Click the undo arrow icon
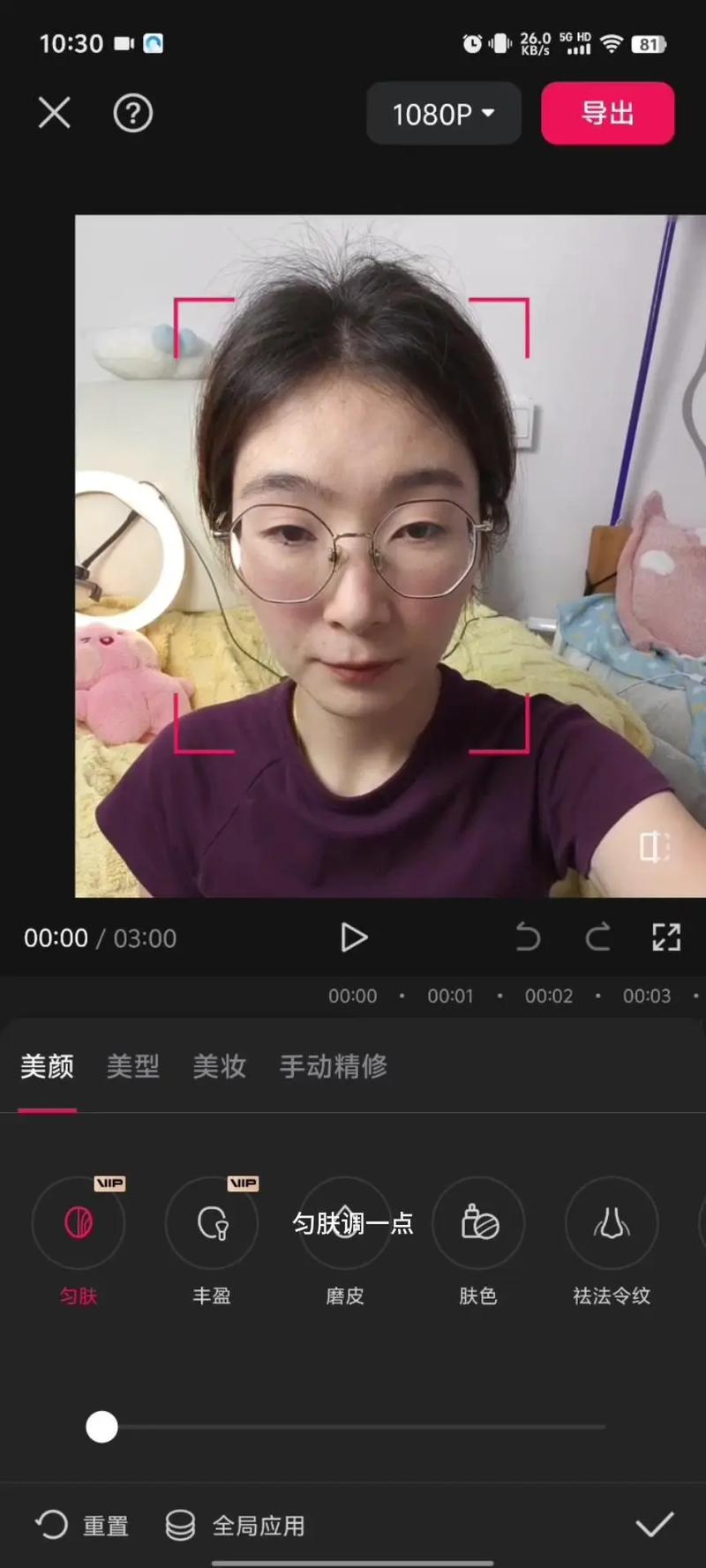The image size is (706, 1568). [528, 937]
